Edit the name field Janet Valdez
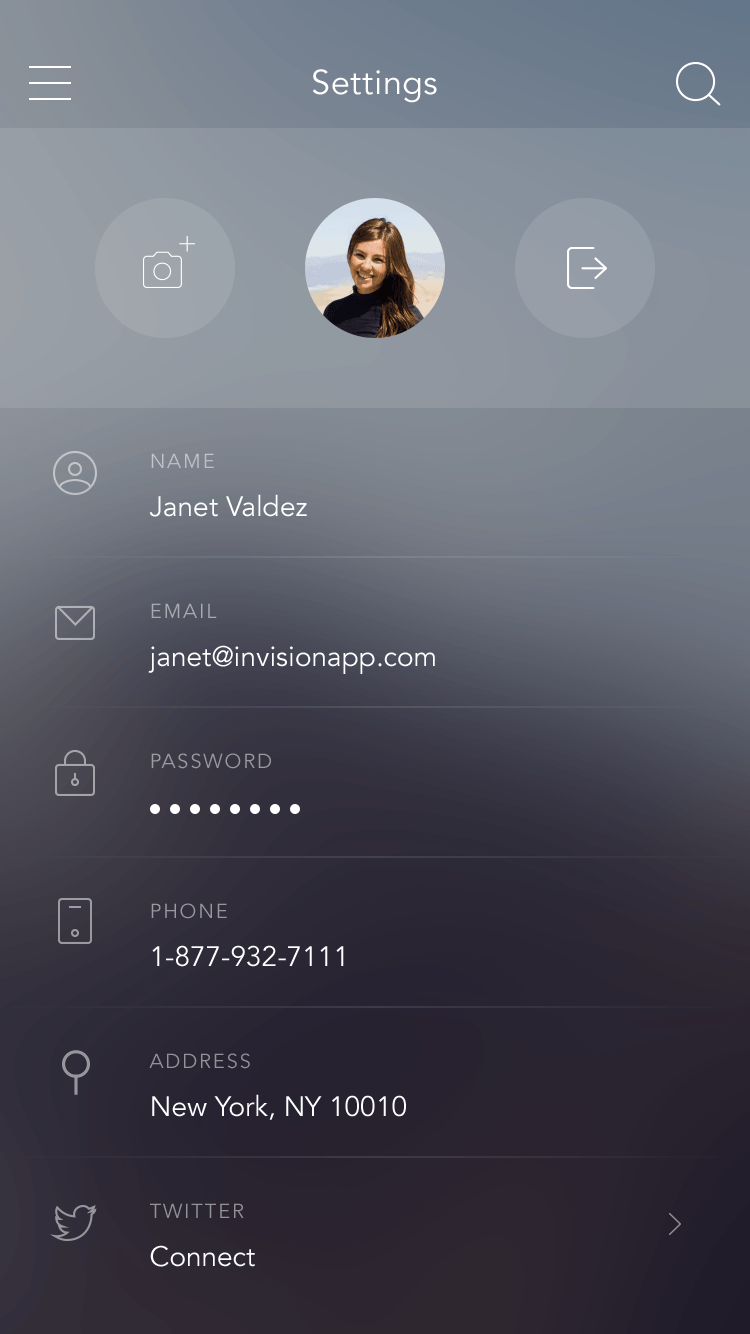Image resolution: width=750 pixels, height=1334 pixels. pos(229,507)
